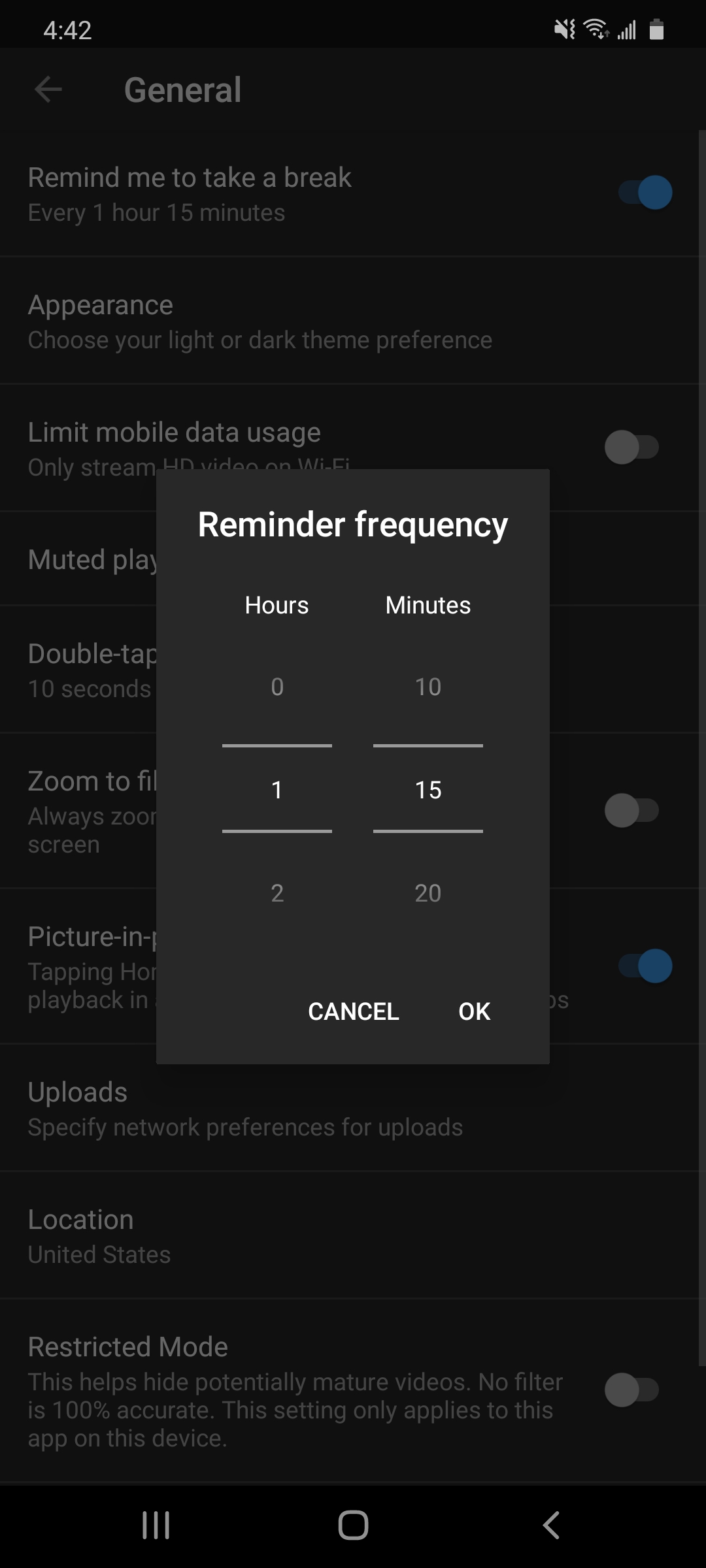706x1568 pixels.
Task: Tap the selected minutes value 15
Action: coord(428,789)
